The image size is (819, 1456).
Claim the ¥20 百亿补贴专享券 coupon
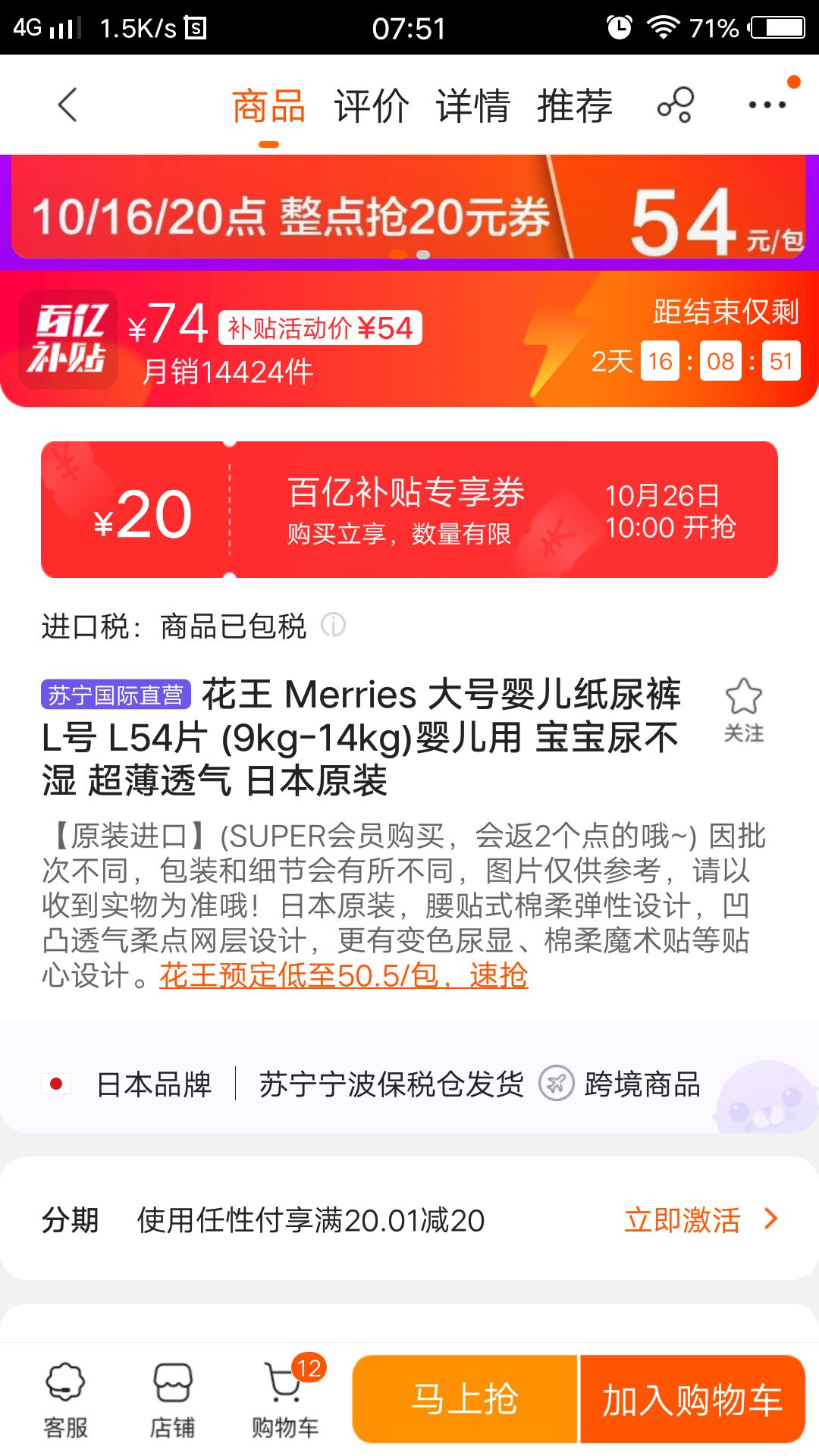click(x=409, y=510)
